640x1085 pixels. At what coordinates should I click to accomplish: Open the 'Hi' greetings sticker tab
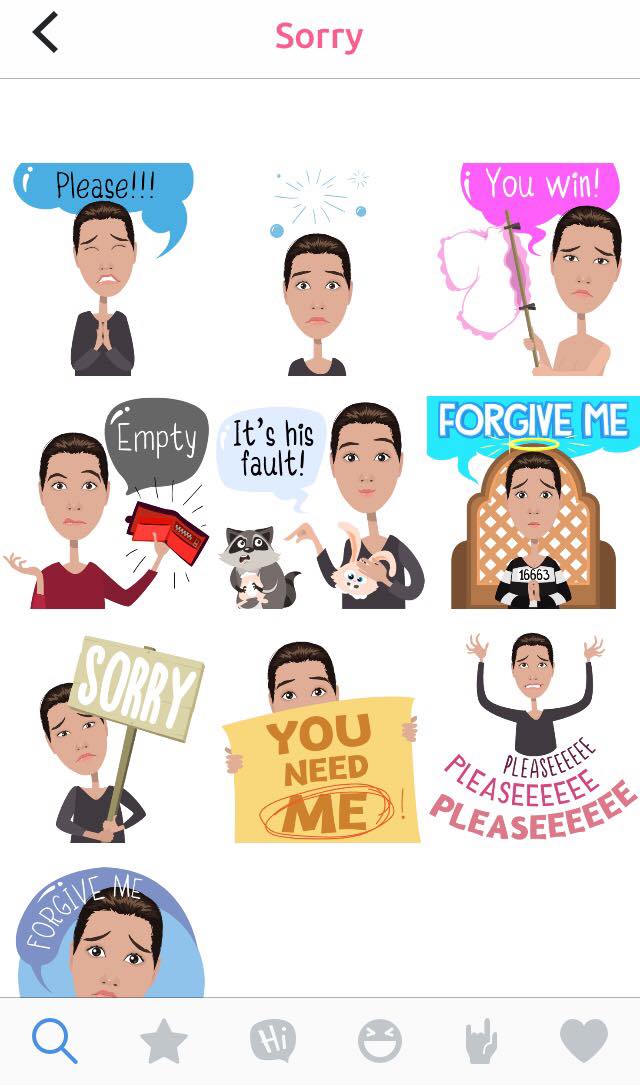272,1042
